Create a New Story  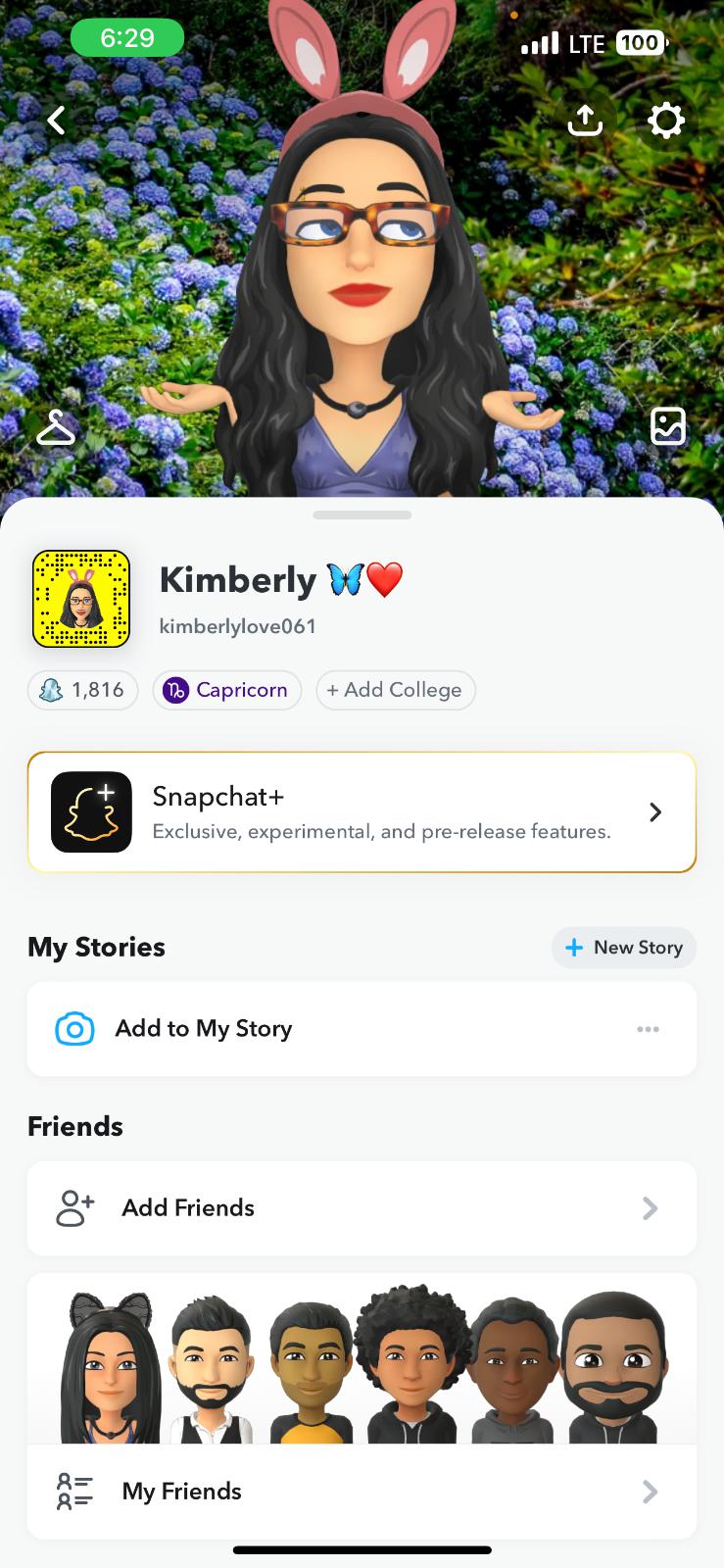point(624,948)
